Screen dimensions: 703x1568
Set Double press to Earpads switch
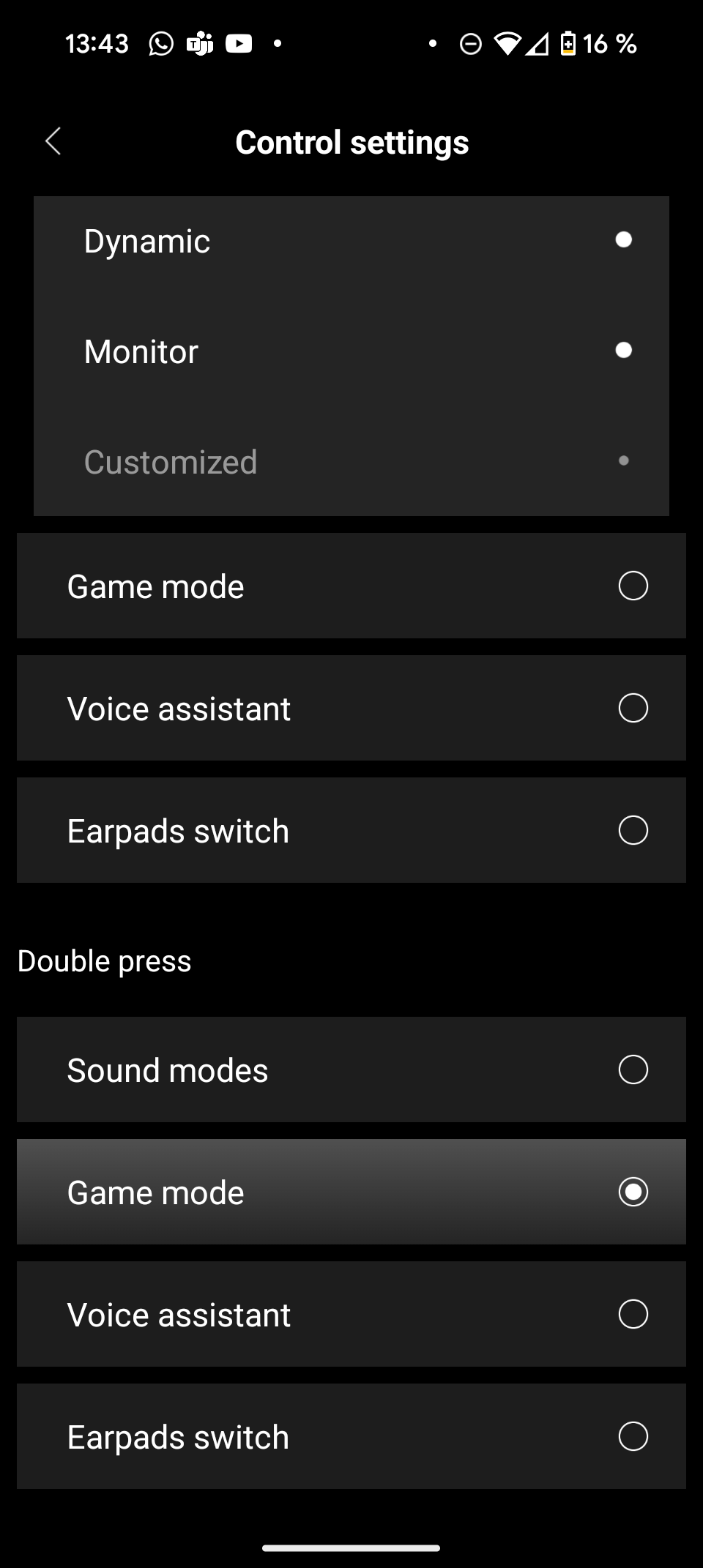(x=351, y=1436)
